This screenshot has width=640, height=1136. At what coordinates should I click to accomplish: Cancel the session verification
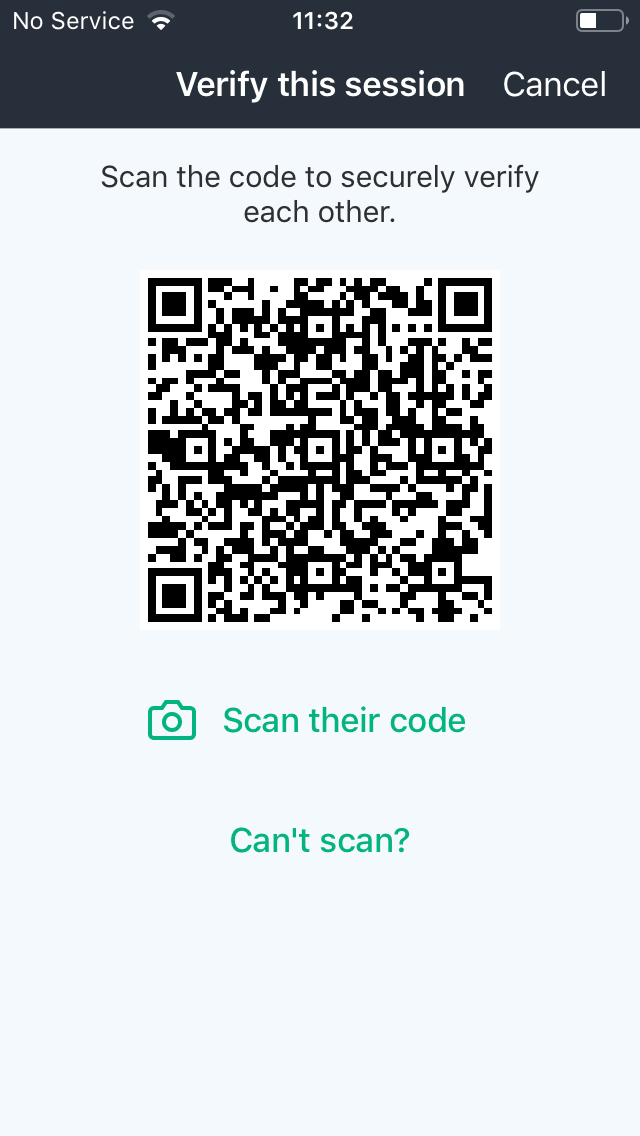pyautogui.click(x=554, y=85)
